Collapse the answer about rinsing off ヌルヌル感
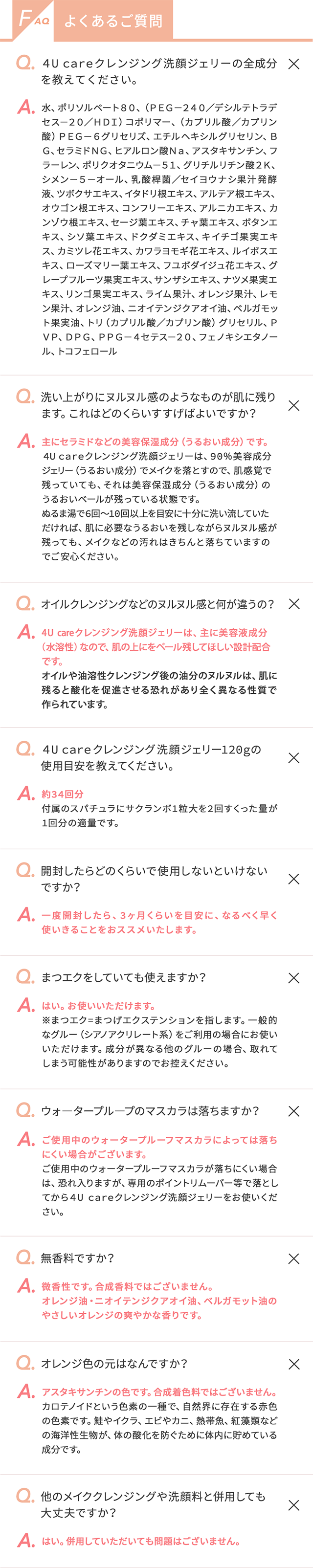 click(293, 405)
